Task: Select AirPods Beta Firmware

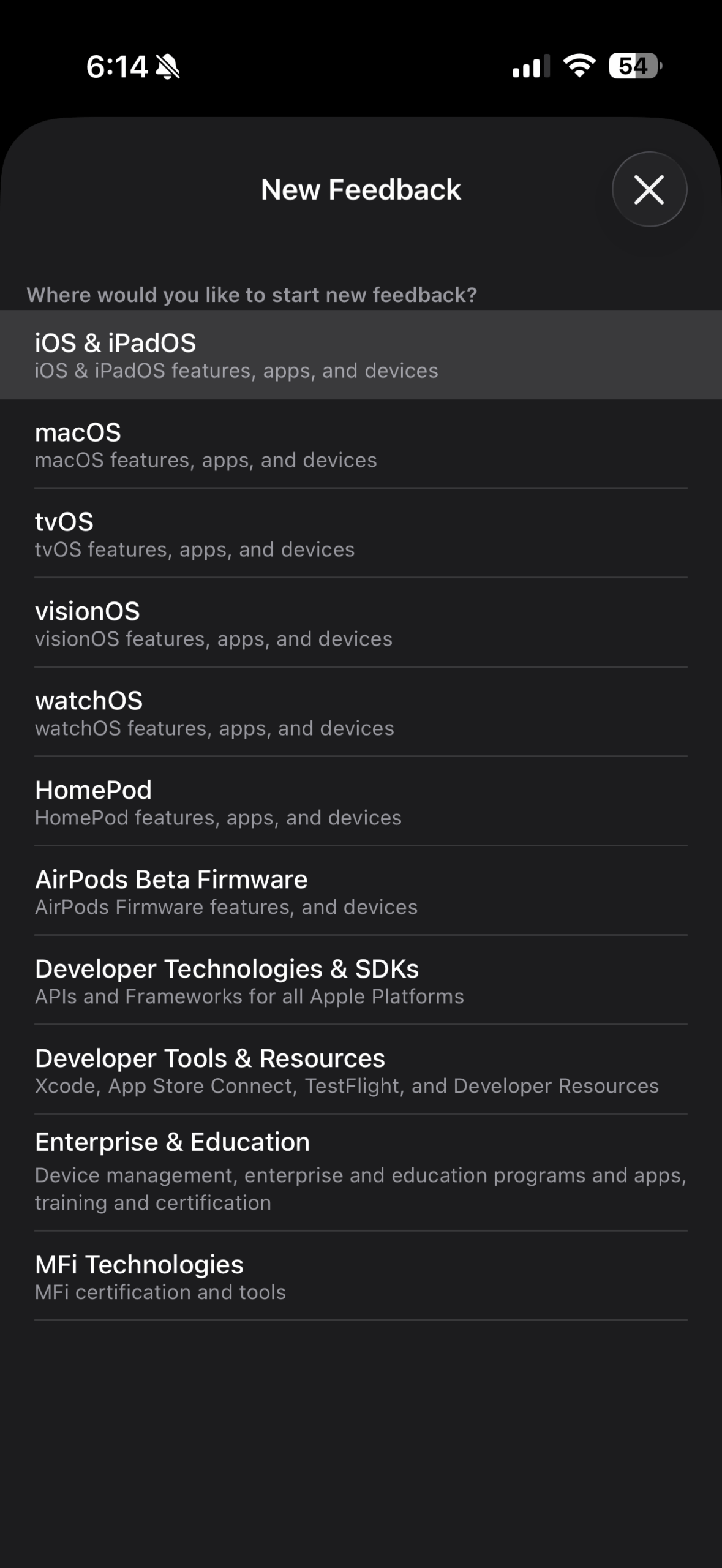Action: coord(361,892)
